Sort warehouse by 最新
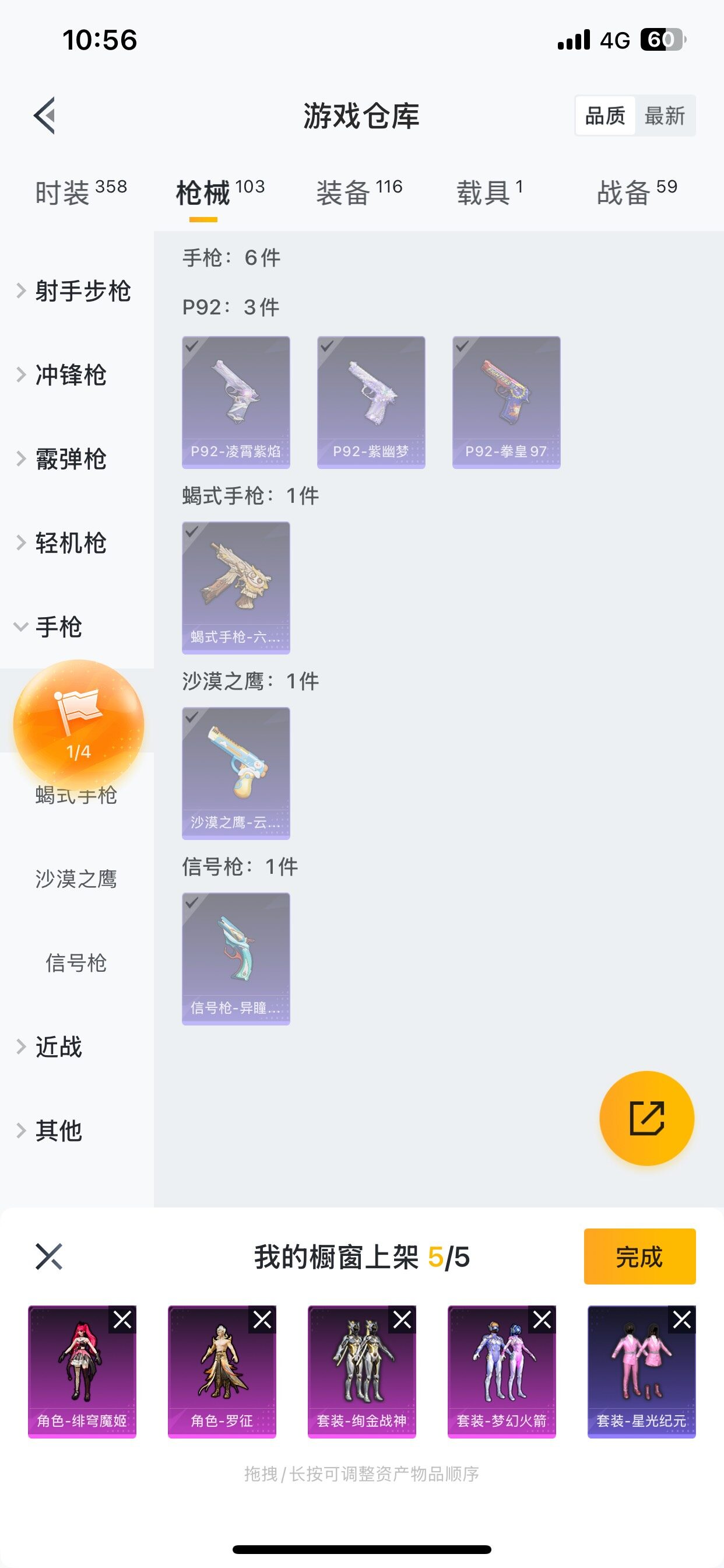 665,116
